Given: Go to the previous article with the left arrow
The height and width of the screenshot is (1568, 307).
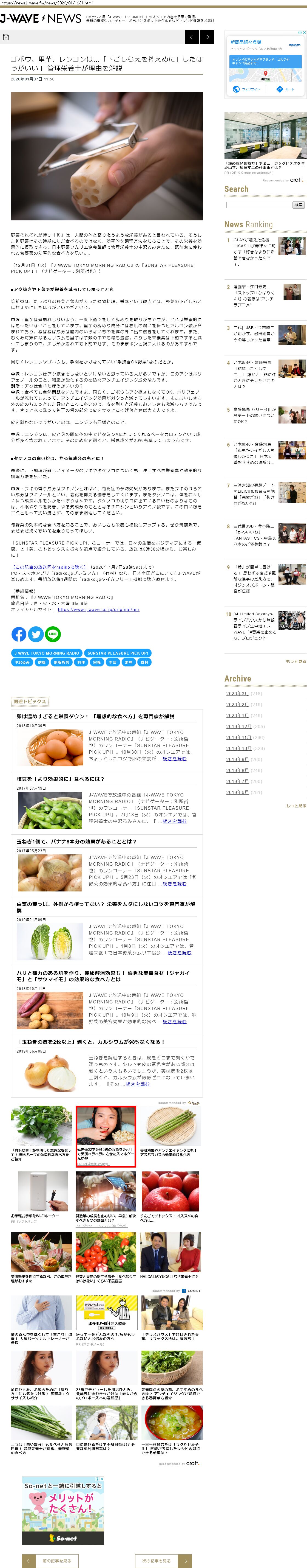Looking at the screenshot, I should [x=192, y=37].
